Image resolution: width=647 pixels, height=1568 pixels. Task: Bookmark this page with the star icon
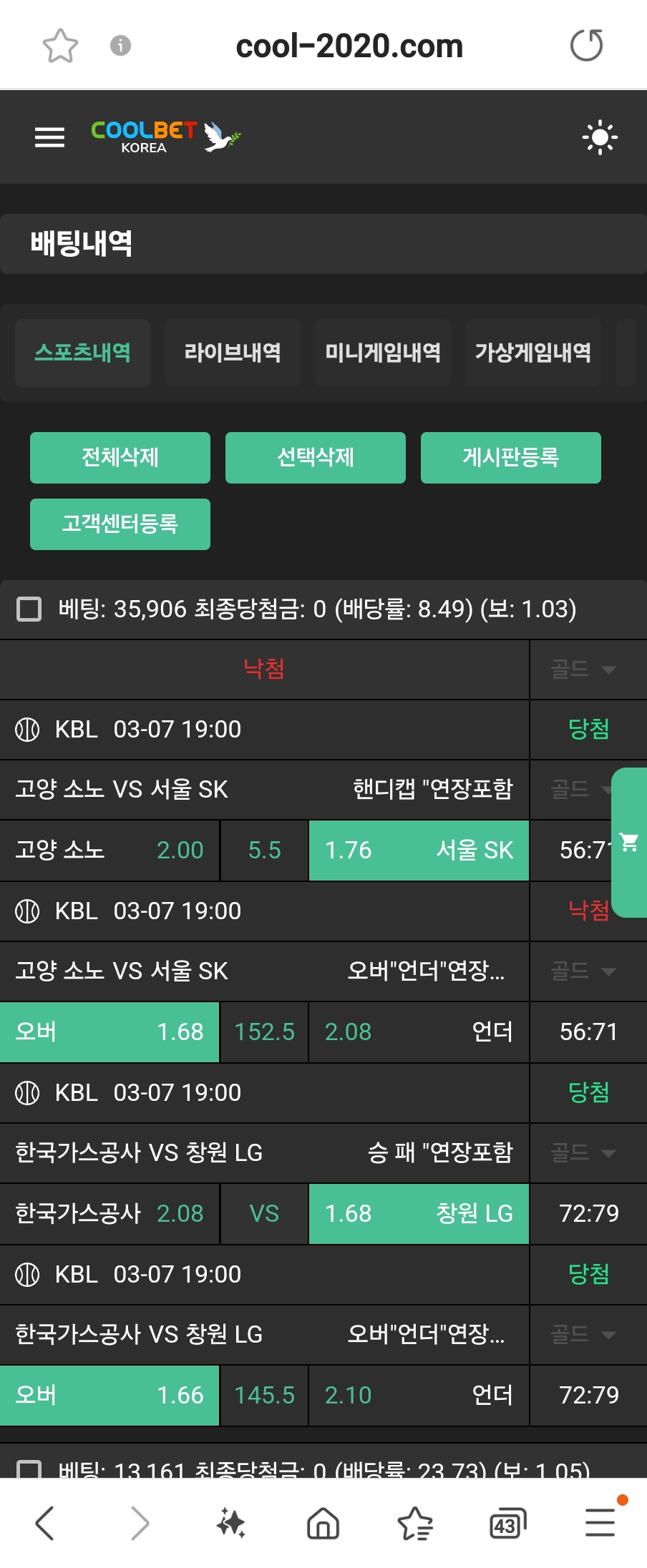(x=60, y=46)
